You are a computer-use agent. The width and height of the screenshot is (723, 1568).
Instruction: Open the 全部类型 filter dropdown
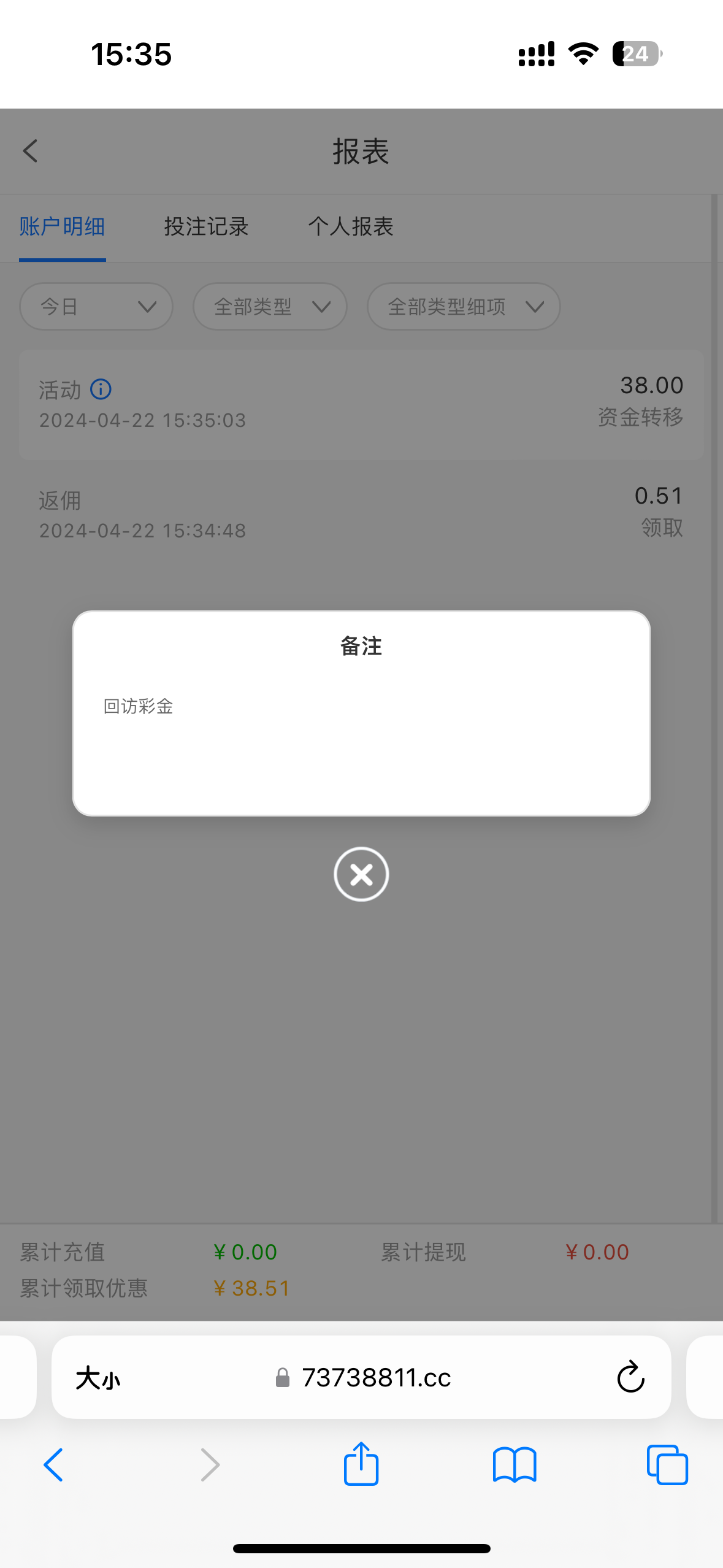pos(270,306)
